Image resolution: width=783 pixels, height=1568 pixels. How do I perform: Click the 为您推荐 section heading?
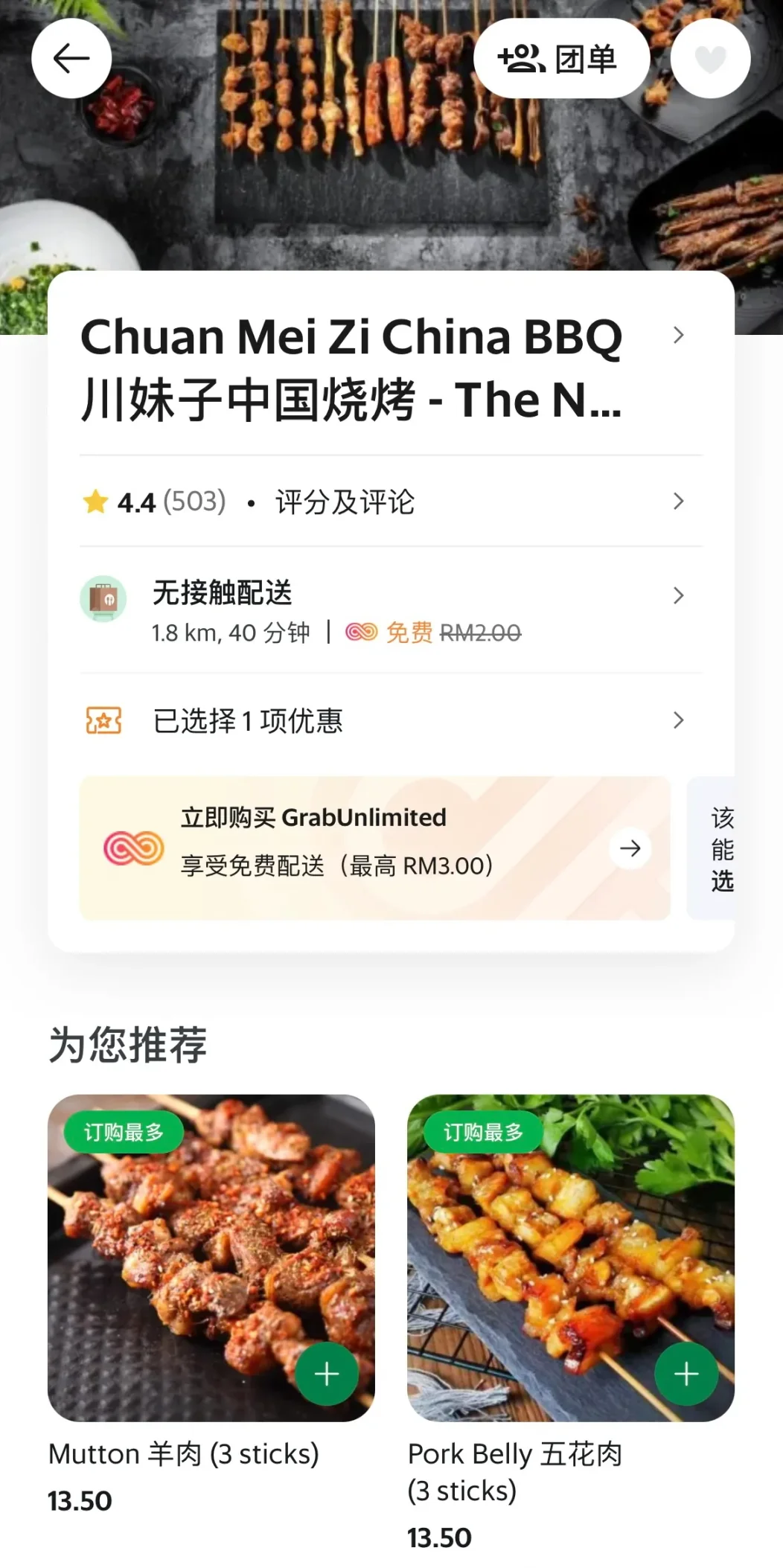coord(128,1045)
